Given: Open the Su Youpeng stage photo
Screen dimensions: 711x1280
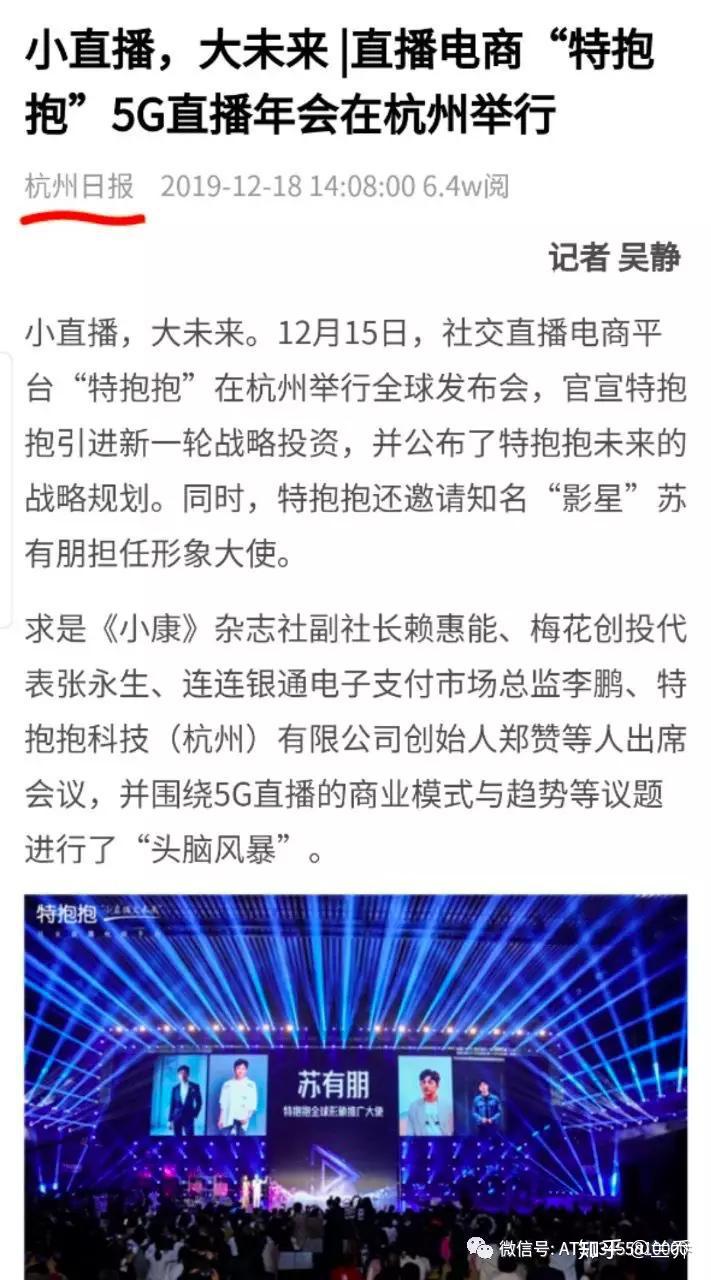Looking at the screenshot, I should (x=355, y=1085).
